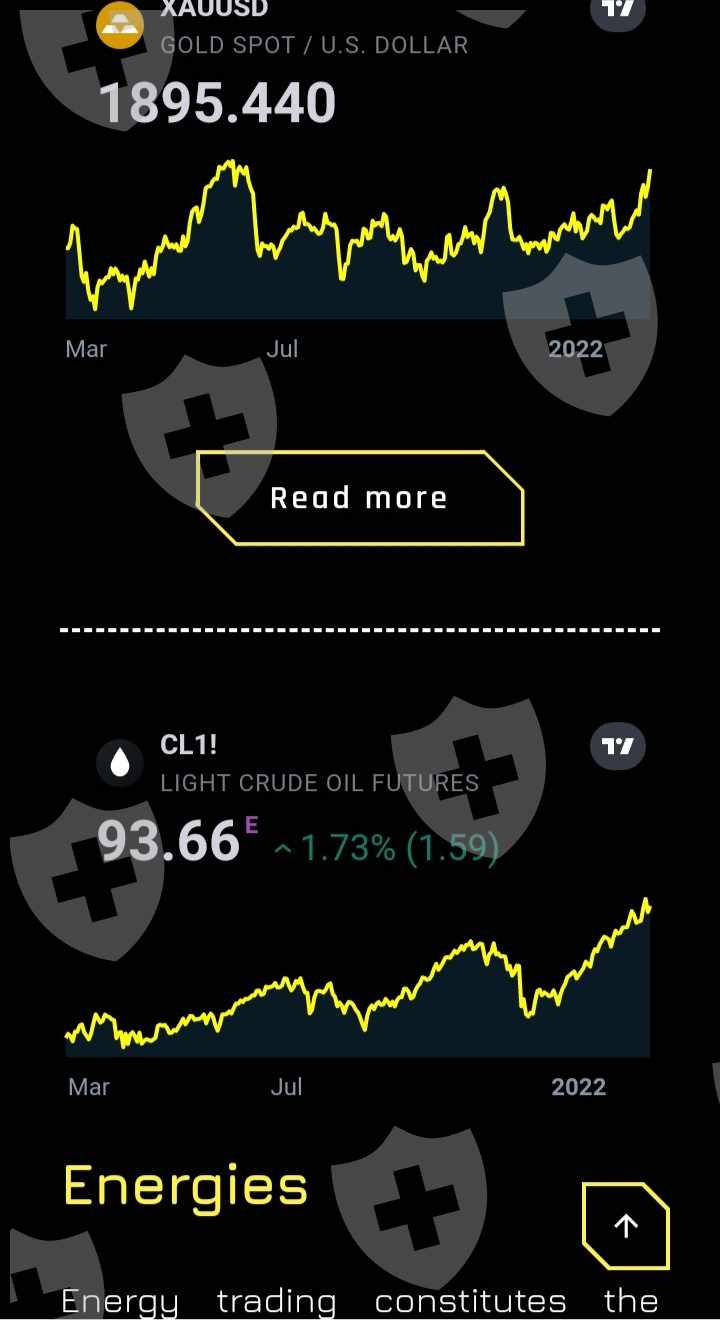This screenshot has width=720, height=1320.
Task: Jump back to top with arrow button
Action: click(x=625, y=1226)
